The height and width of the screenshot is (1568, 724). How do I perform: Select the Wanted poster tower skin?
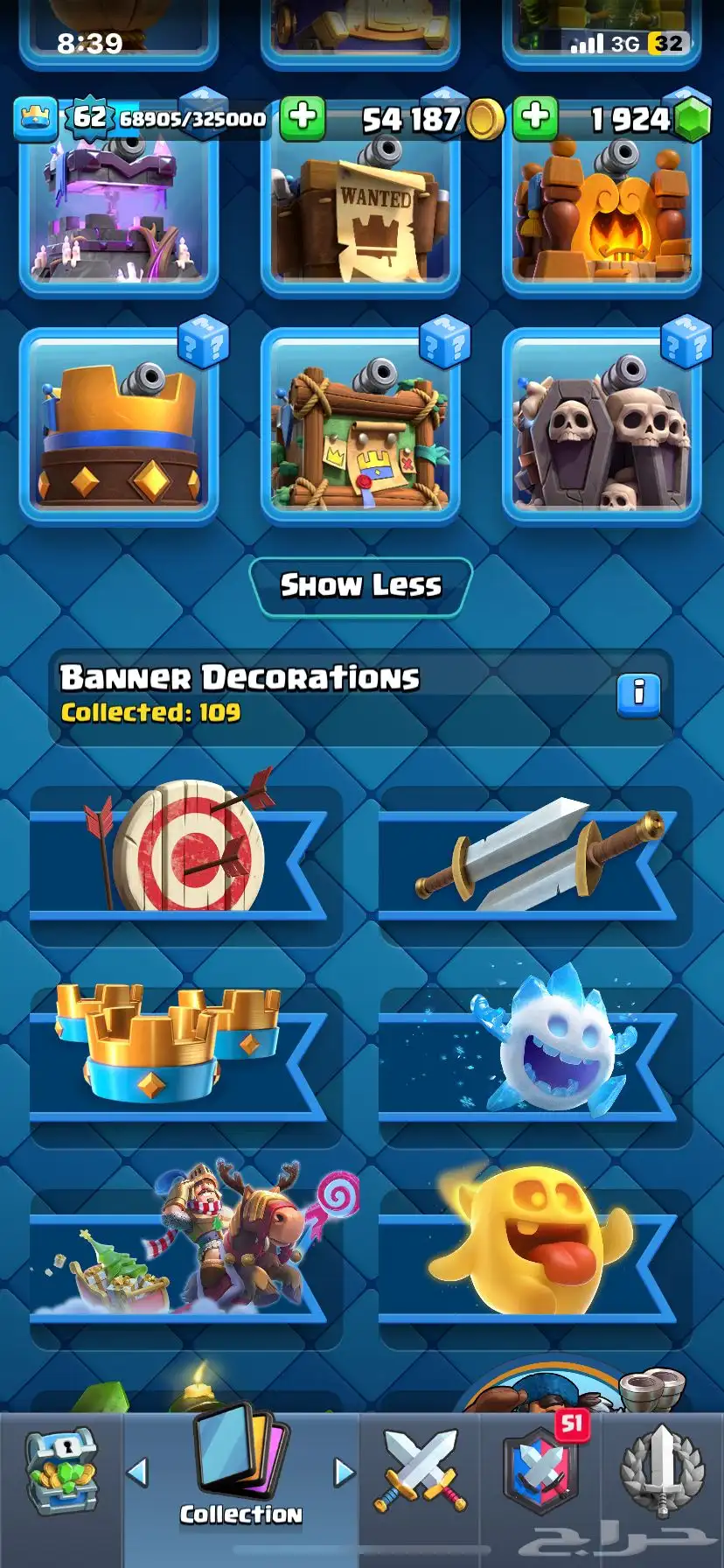pos(360,219)
